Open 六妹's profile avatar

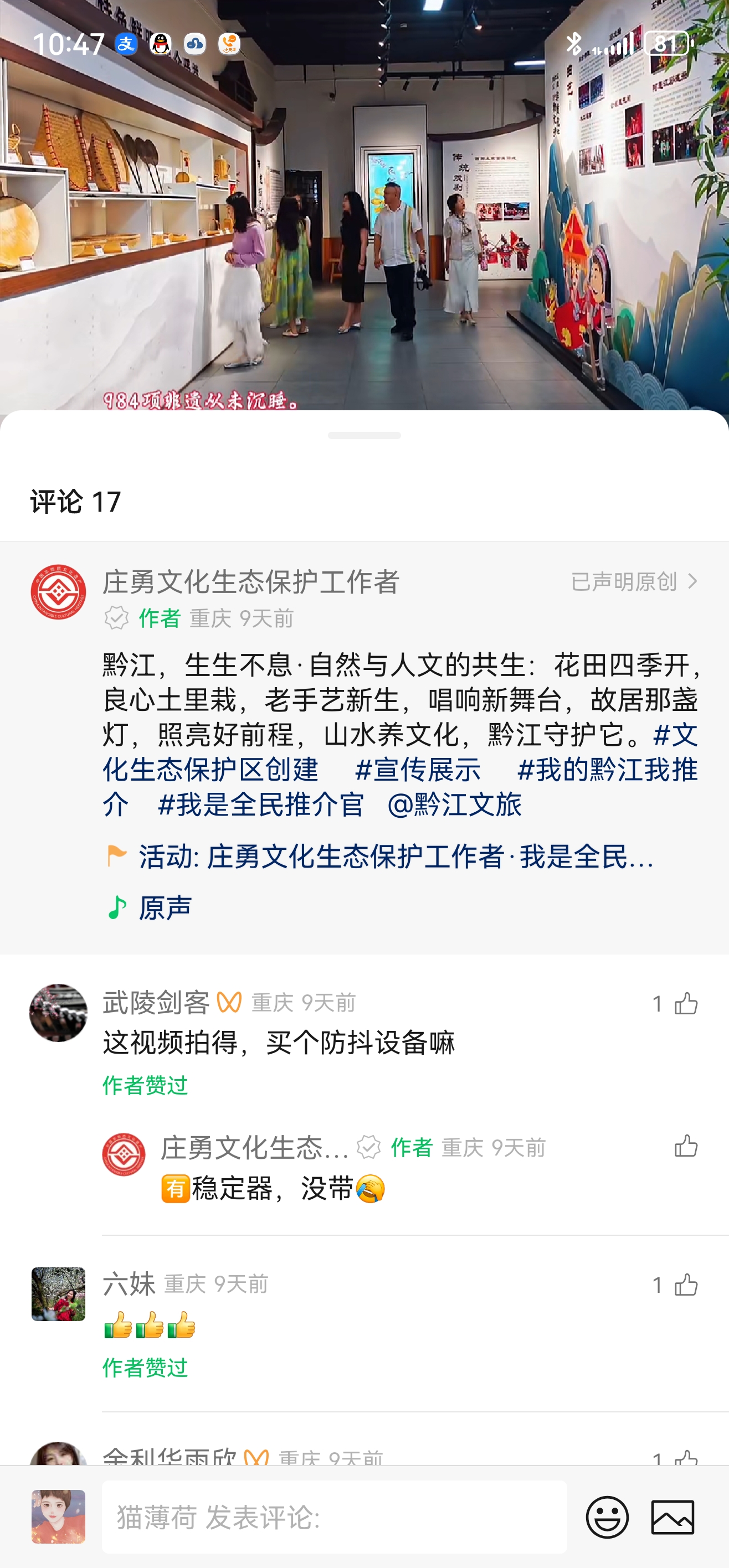coord(59,1293)
